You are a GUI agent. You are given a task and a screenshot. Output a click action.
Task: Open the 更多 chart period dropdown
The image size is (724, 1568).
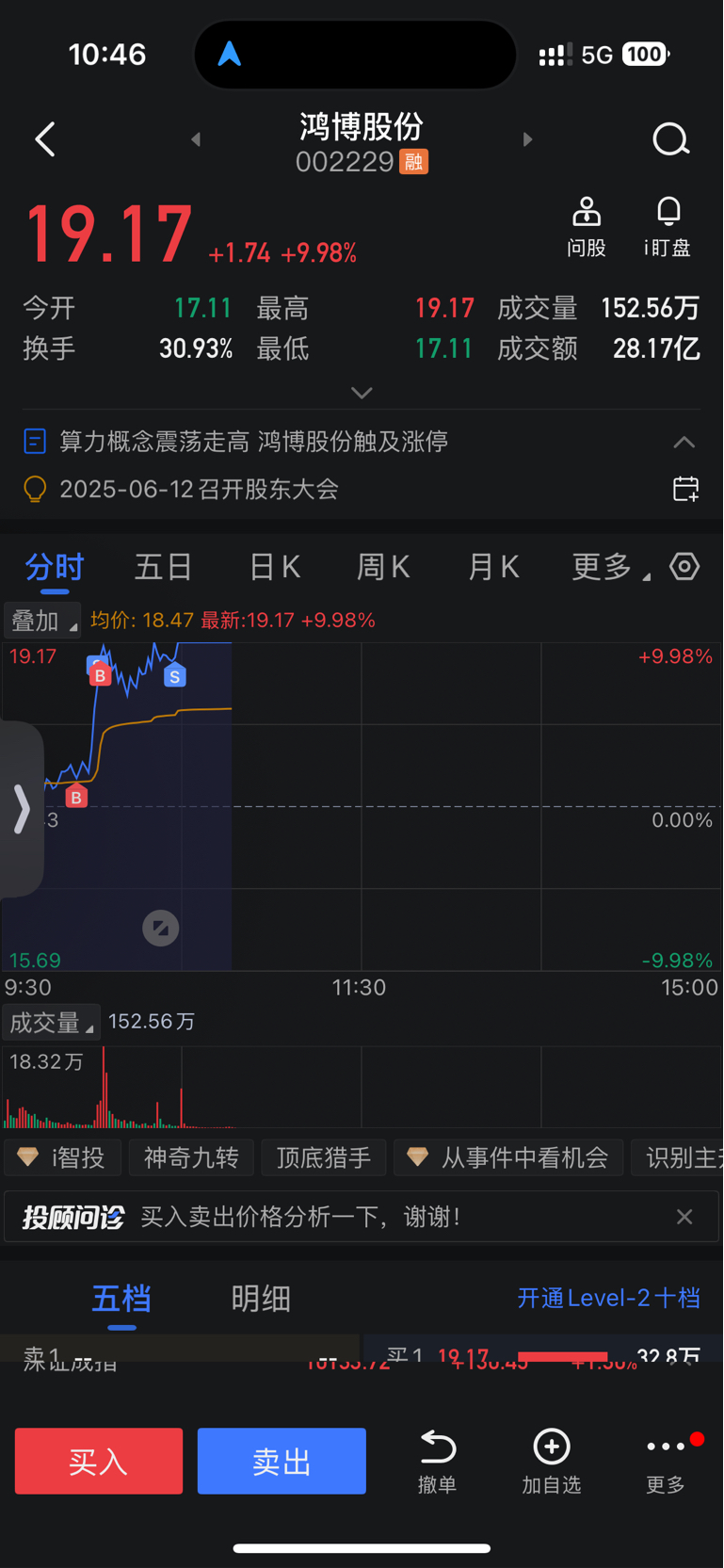610,567
